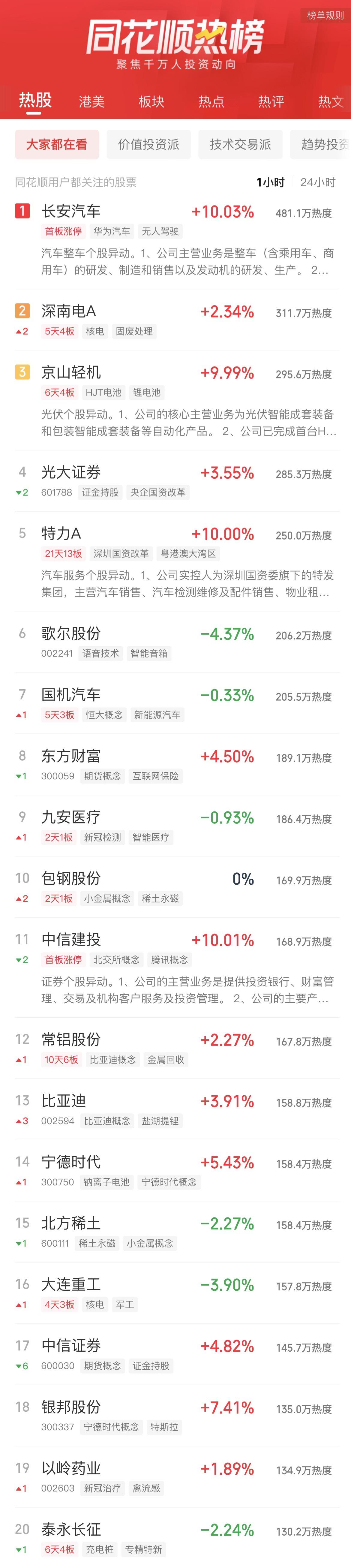Switch to the 热评 tab

point(271,101)
